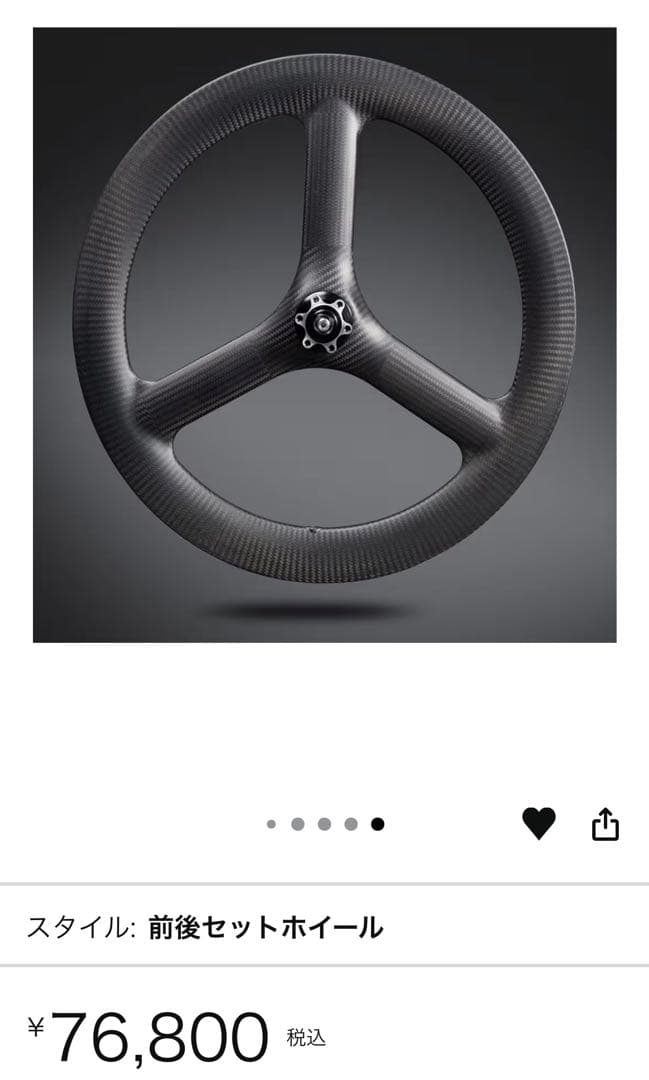Share this product listing
Screen dimensions: 649x1080
[x=606, y=824]
